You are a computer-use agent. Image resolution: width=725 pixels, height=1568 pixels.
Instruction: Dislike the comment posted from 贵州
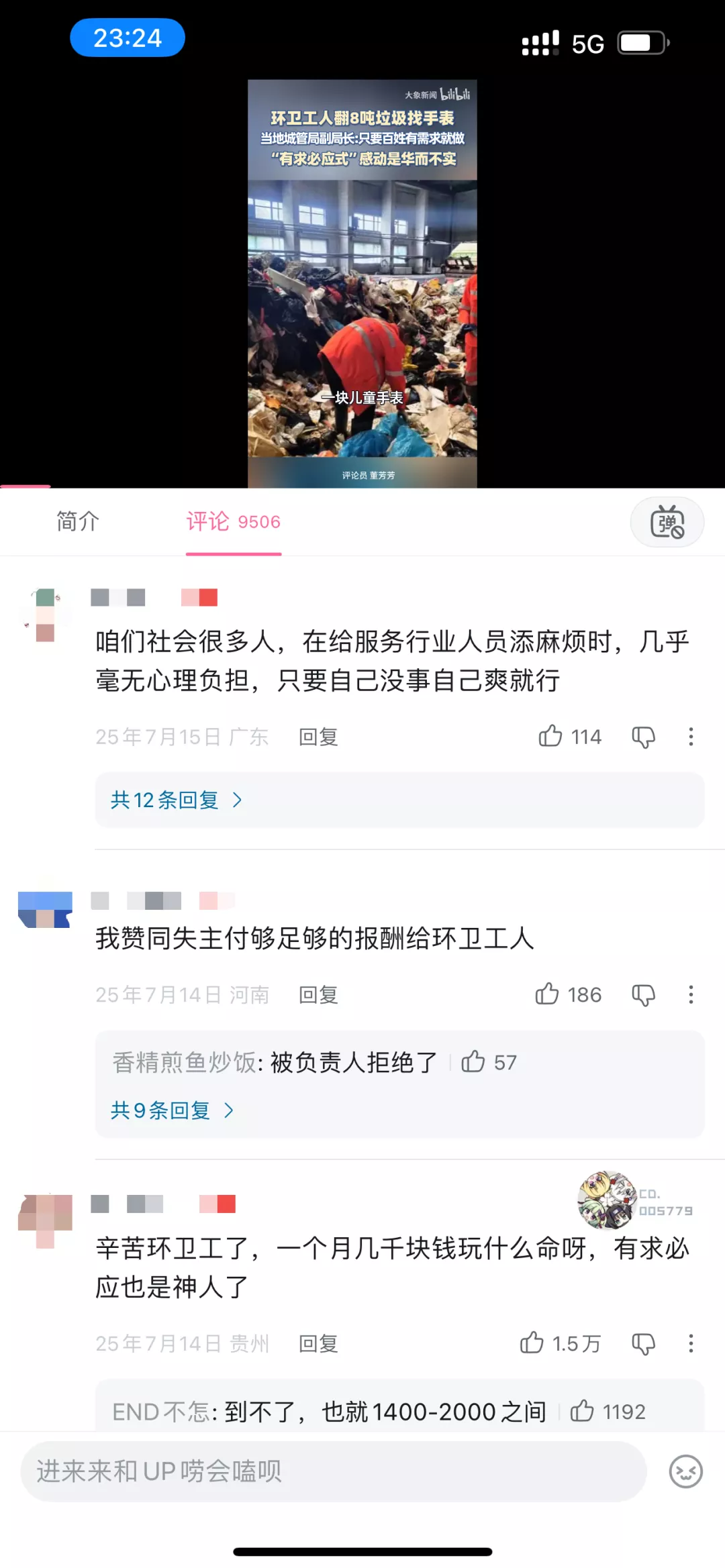coord(643,1343)
